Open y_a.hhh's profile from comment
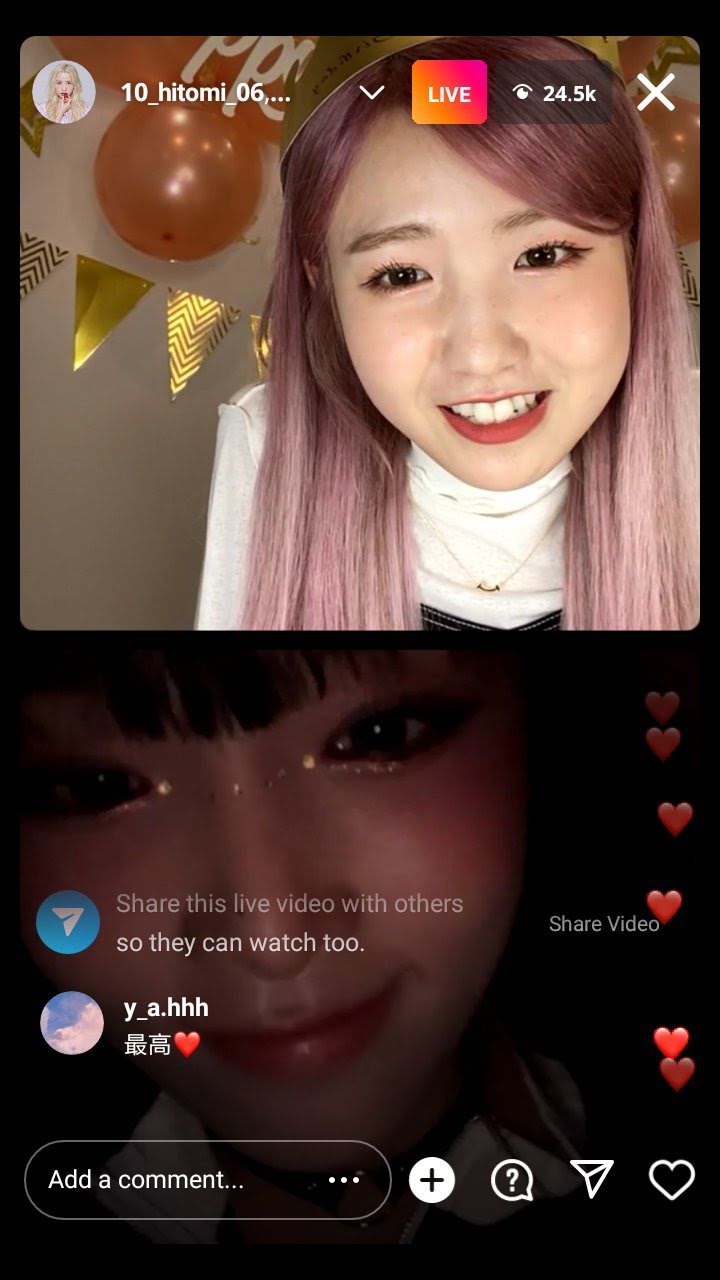This screenshot has height=1280, width=720. pos(72,1023)
